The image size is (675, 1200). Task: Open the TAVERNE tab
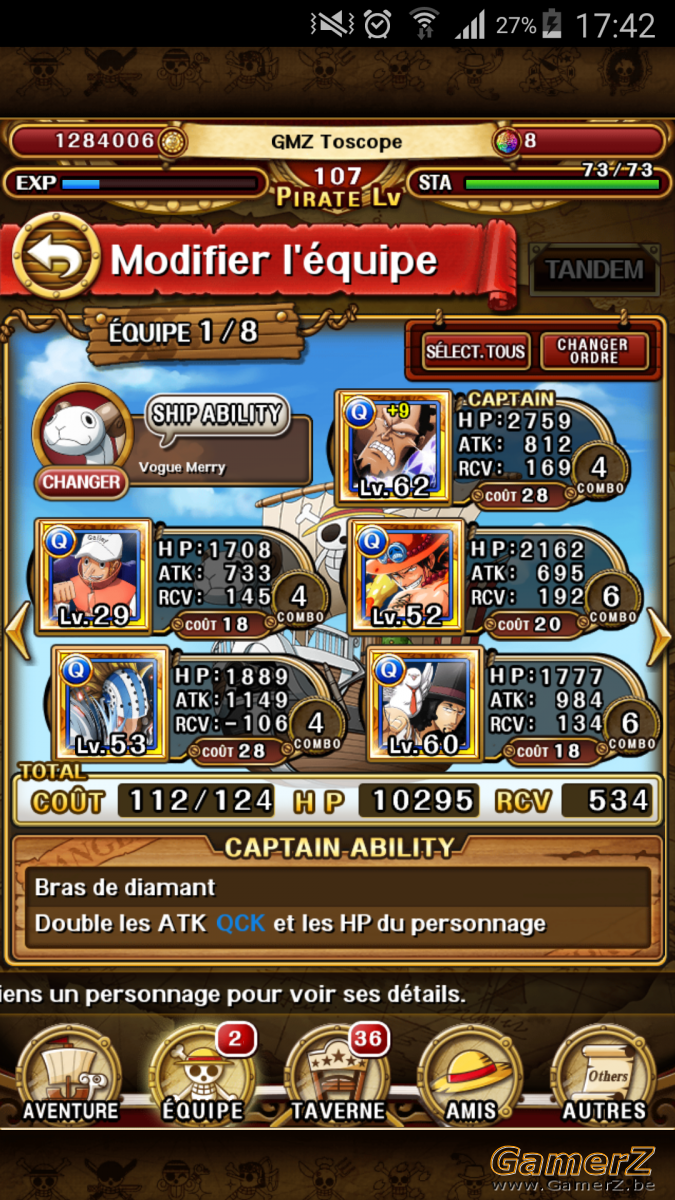[x=338, y=1075]
